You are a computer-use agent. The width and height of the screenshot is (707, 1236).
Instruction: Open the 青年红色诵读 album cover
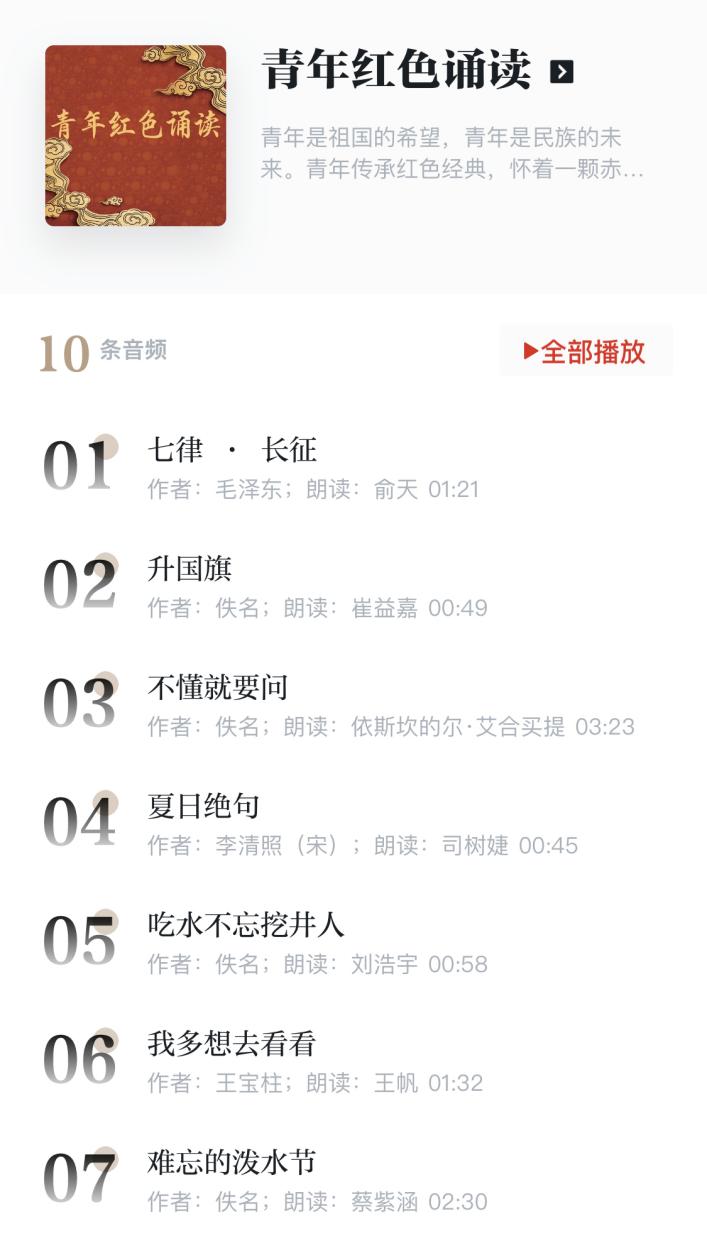(x=135, y=136)
